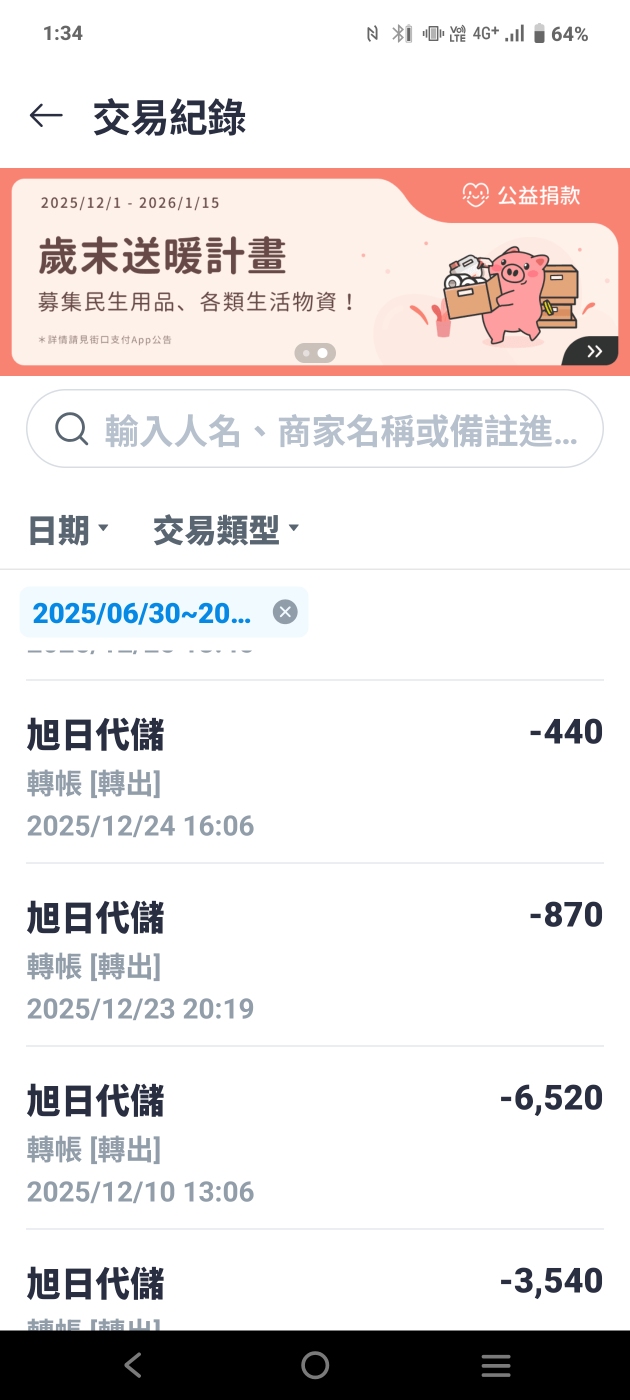
Task: Remove the 2025/06/30 date range chip
Action: point(285,612)
